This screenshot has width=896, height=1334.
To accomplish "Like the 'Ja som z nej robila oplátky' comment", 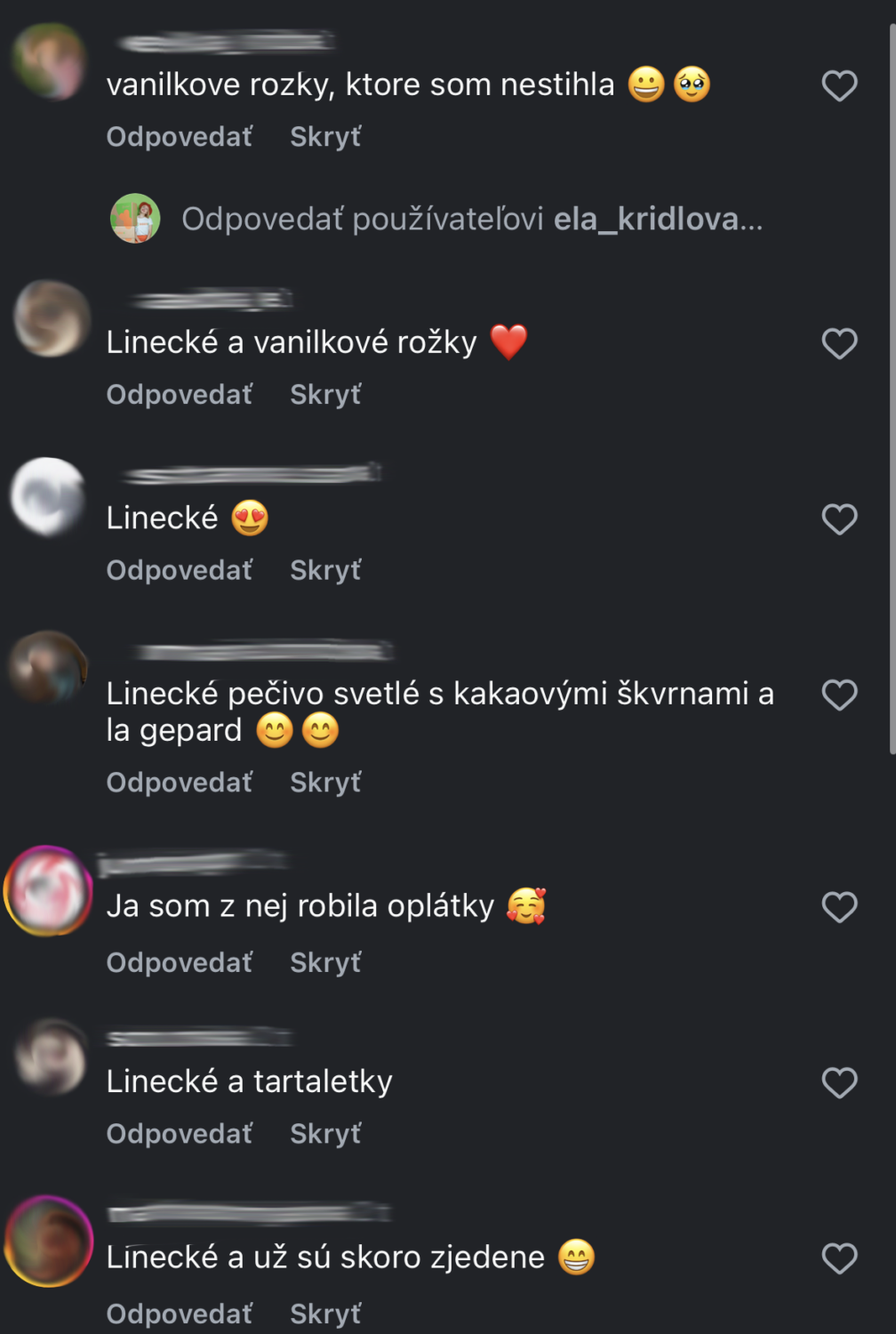I will click(x=839, y=907).
